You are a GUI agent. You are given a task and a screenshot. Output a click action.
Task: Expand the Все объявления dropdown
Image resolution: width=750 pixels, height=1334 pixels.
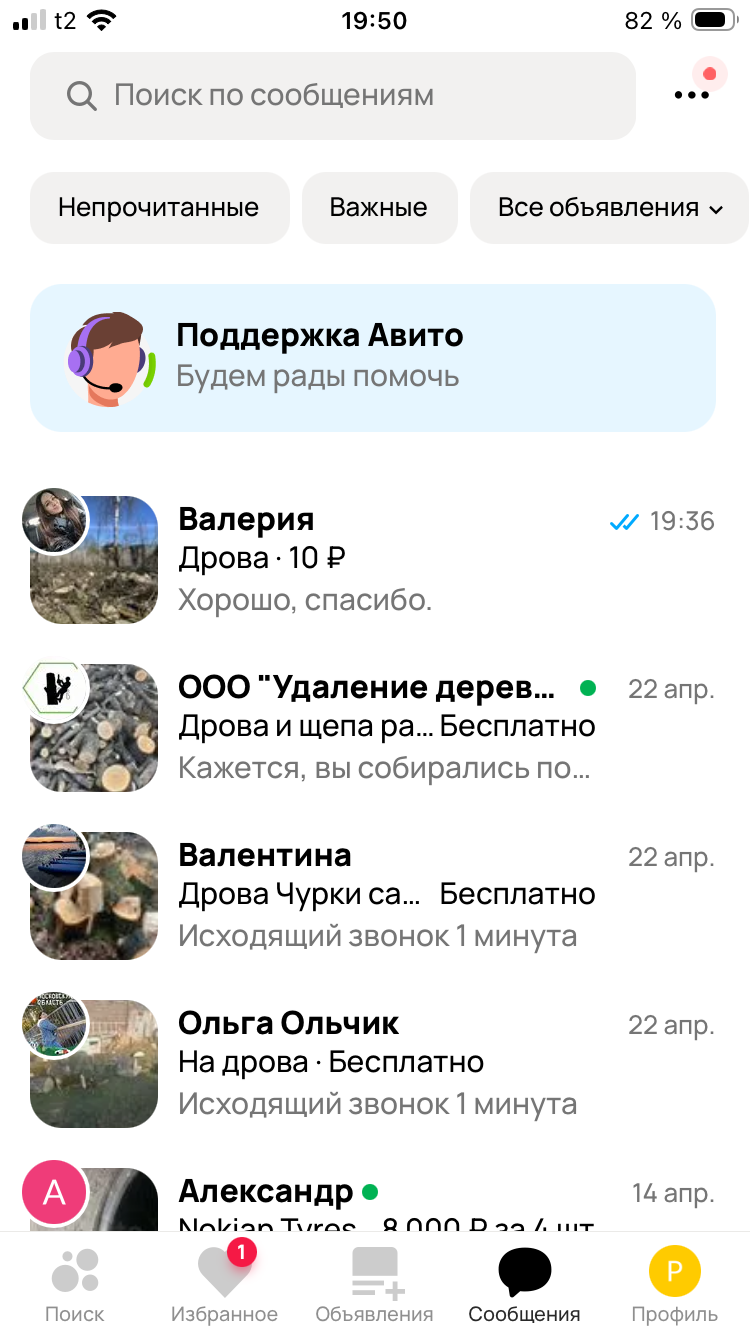[610, 208]
